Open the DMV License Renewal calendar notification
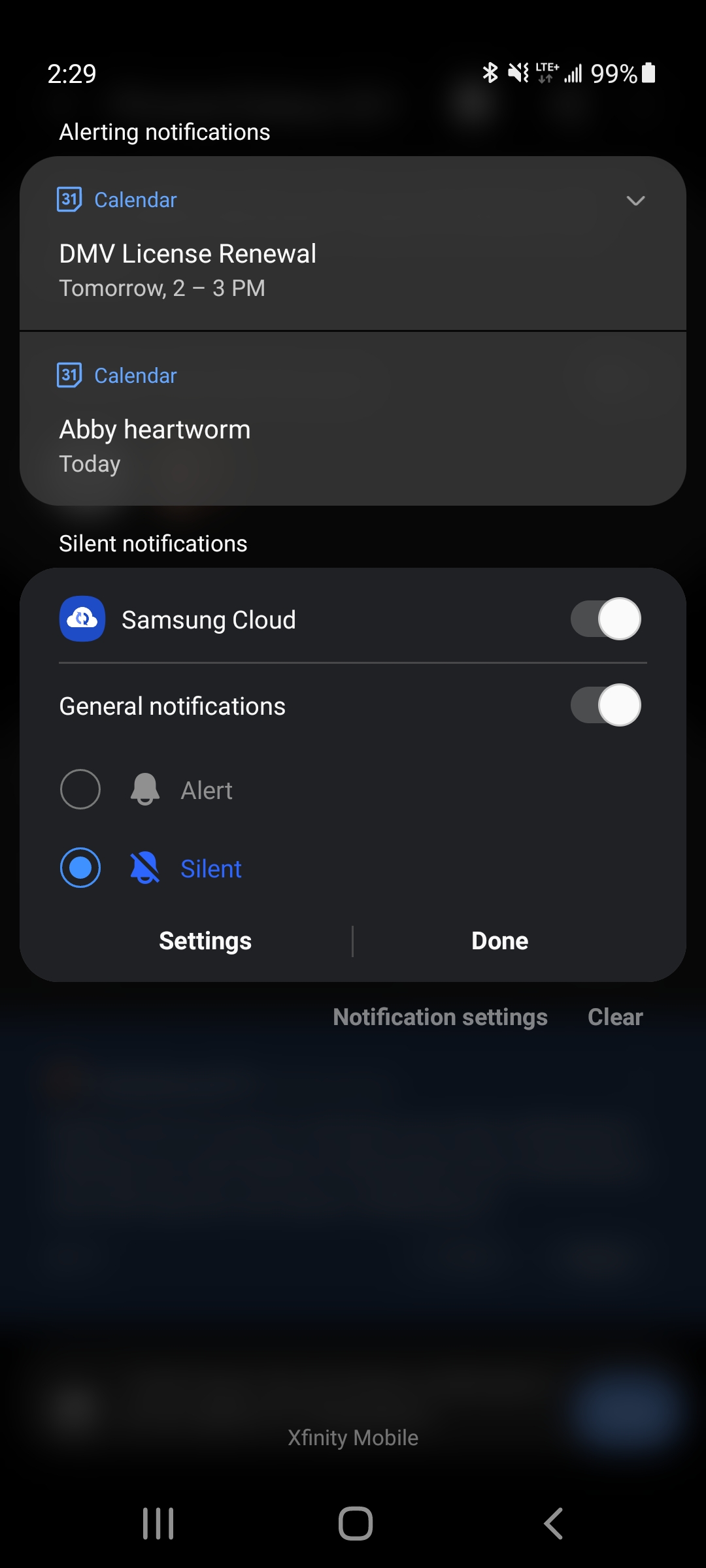Viewport: 706px width, 1568px height. pyautogui.click(x=261, y=268)
